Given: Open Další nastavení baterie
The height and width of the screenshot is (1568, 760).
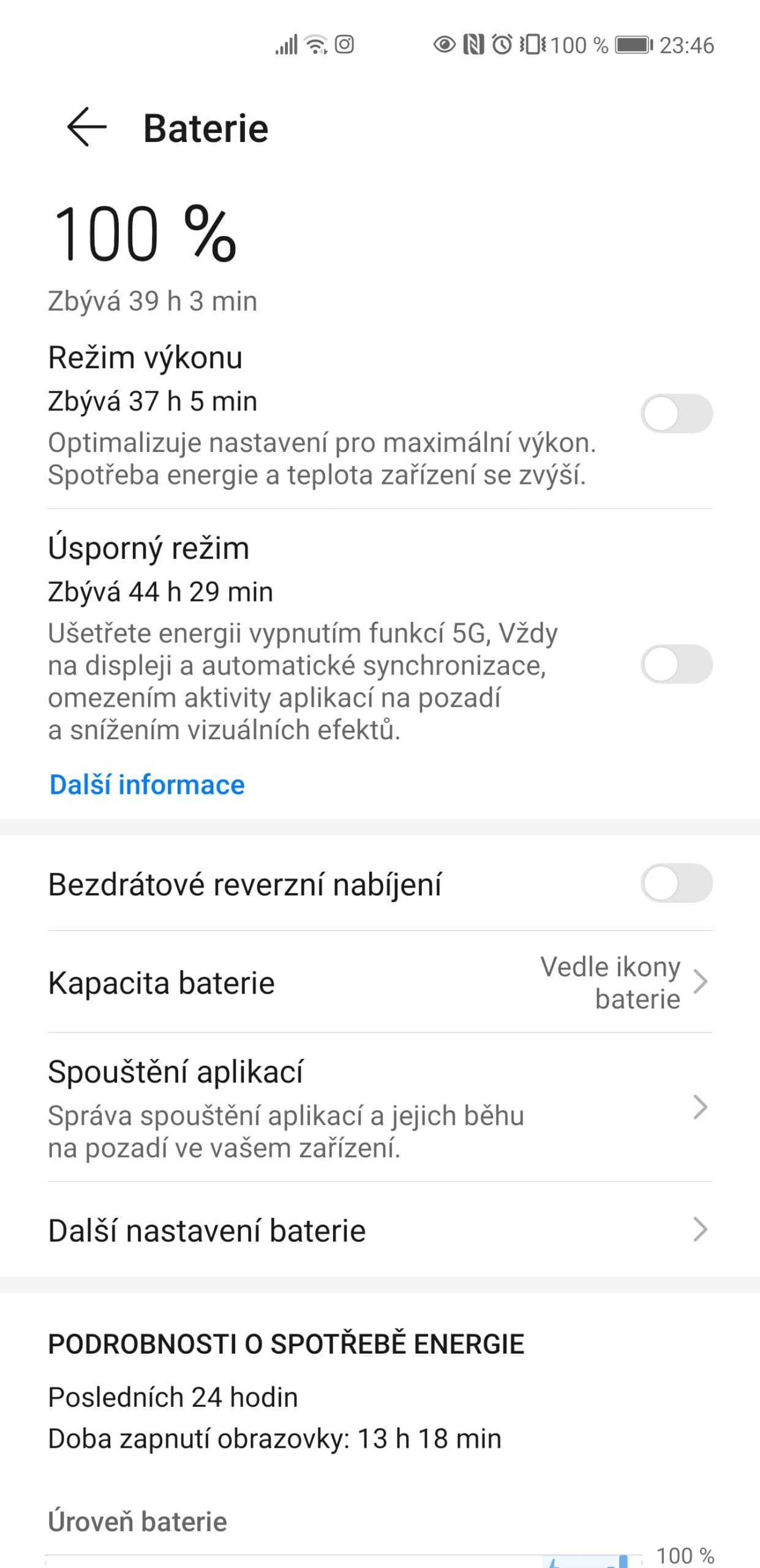Looking at the screenshot, I should tap(380, 1230).
